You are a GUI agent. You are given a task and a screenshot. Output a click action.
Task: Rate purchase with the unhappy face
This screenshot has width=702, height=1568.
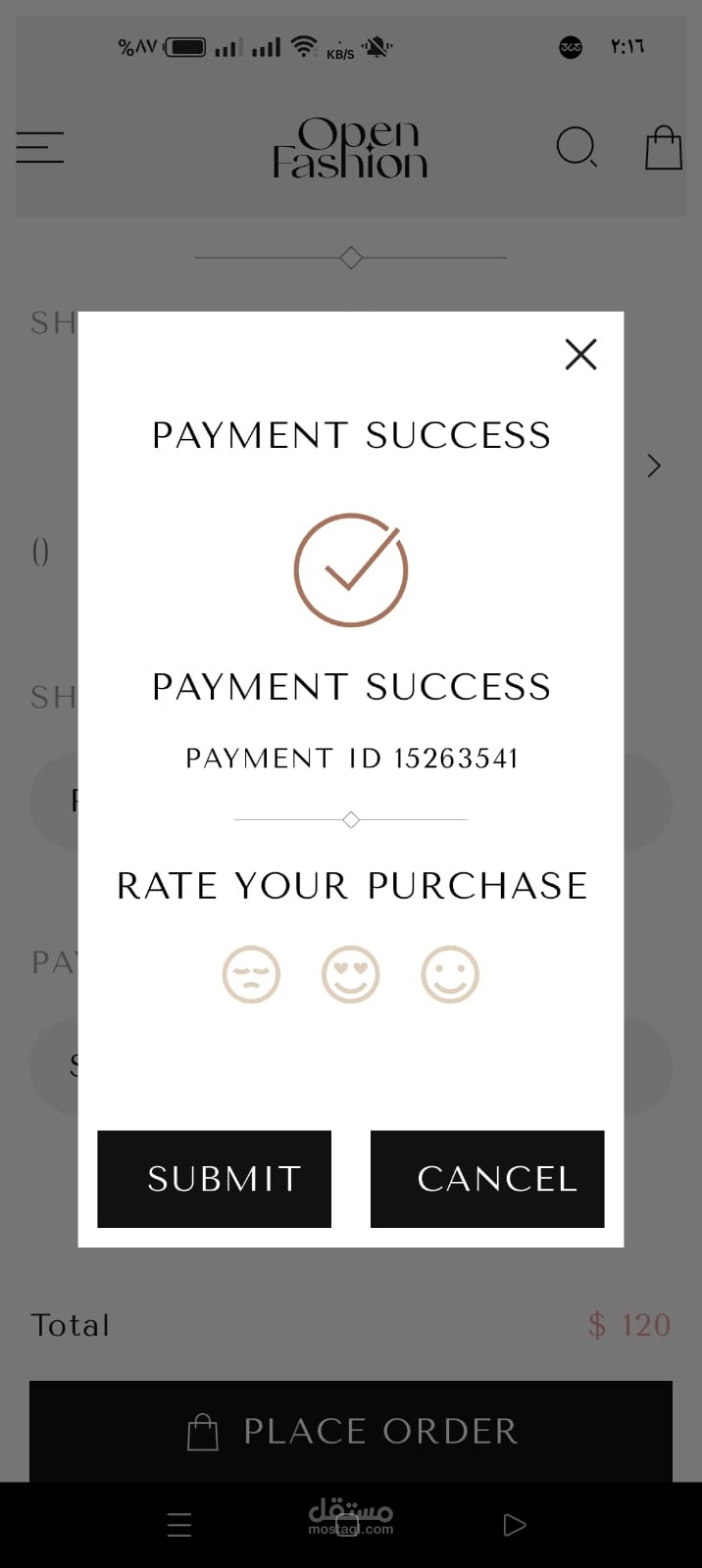251,974
